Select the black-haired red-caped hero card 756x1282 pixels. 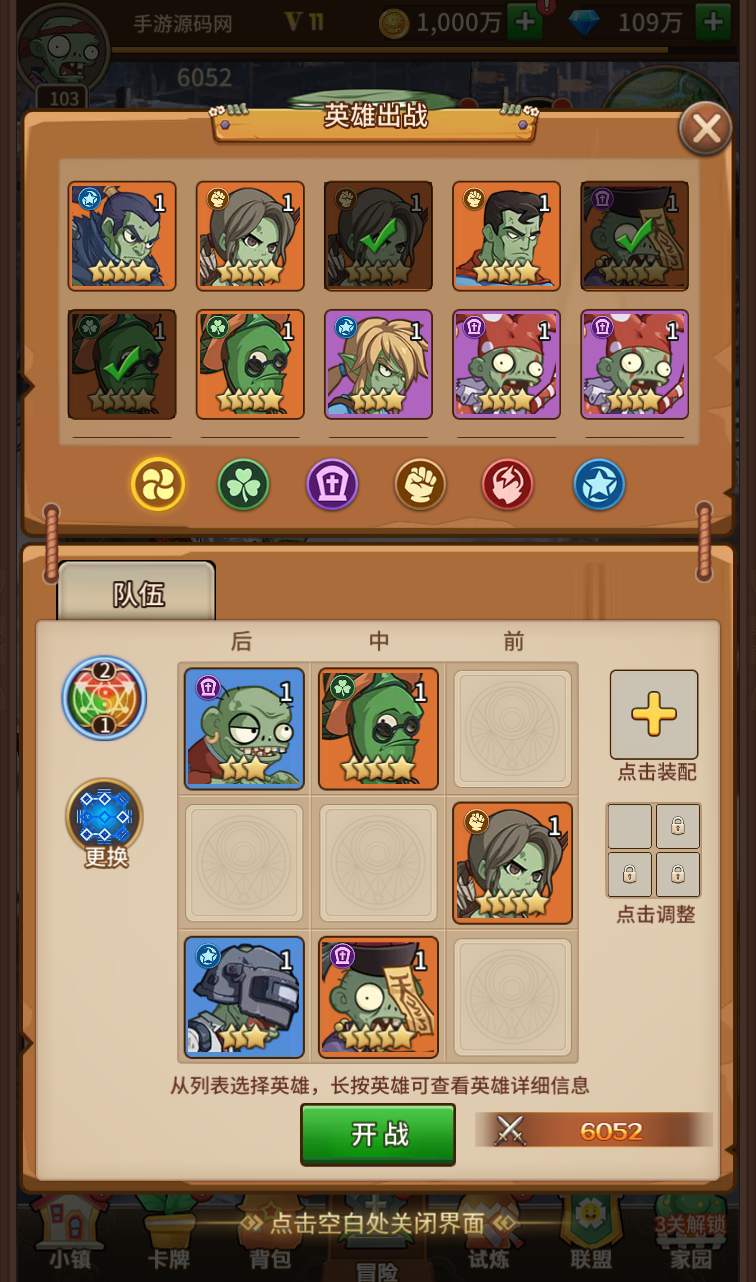(x=506, y=236)
